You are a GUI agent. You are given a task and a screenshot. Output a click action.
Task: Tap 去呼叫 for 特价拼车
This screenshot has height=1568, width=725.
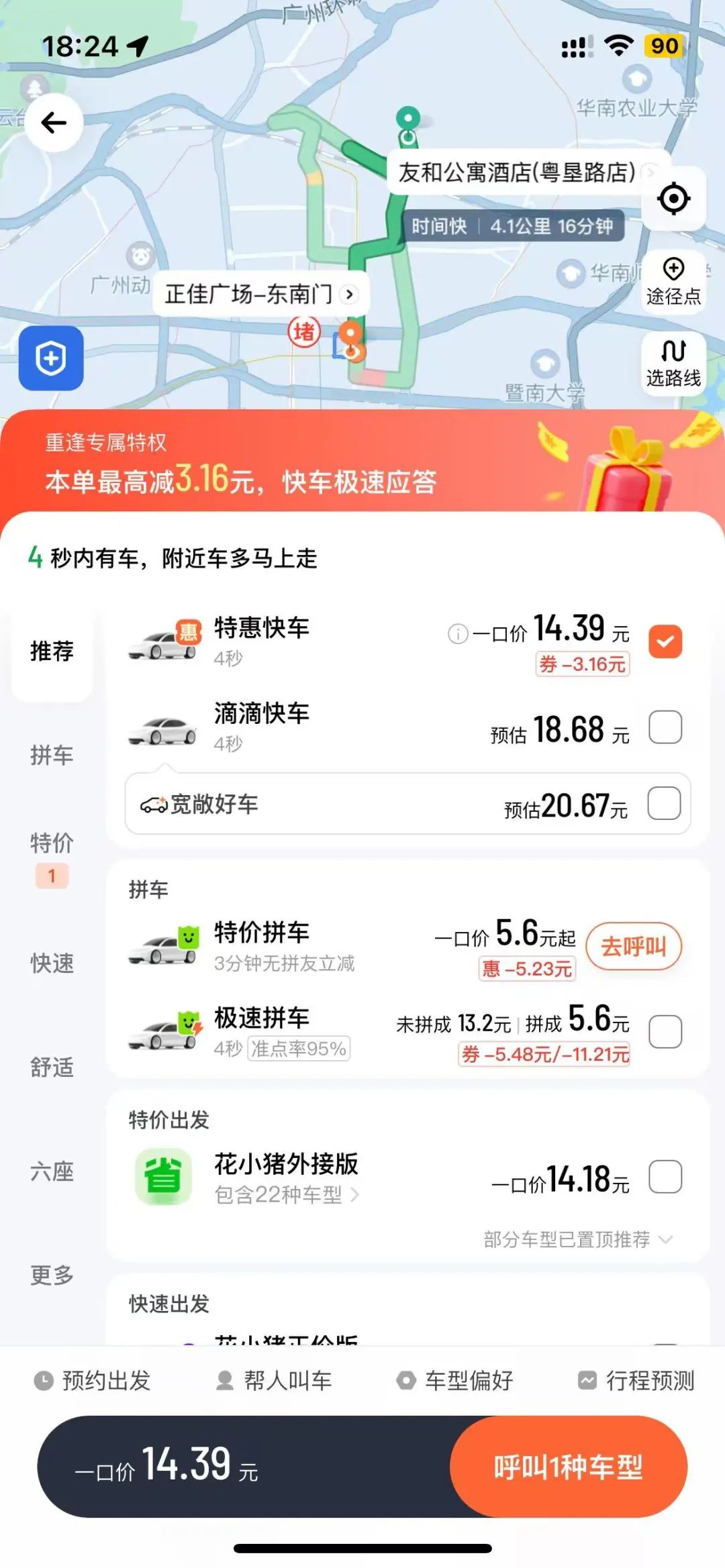pyautogui.click(x=633, y=947)
